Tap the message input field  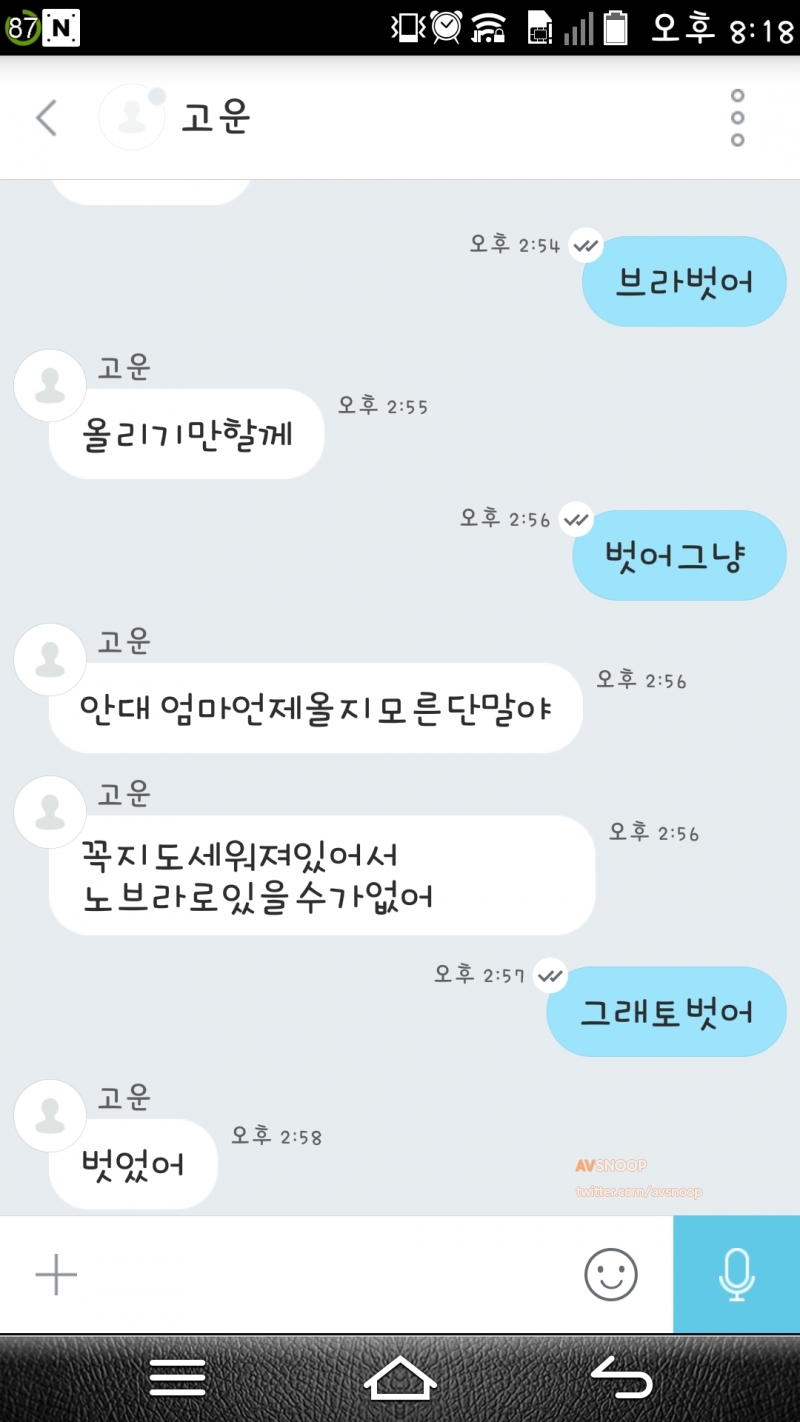point(320,1274)
